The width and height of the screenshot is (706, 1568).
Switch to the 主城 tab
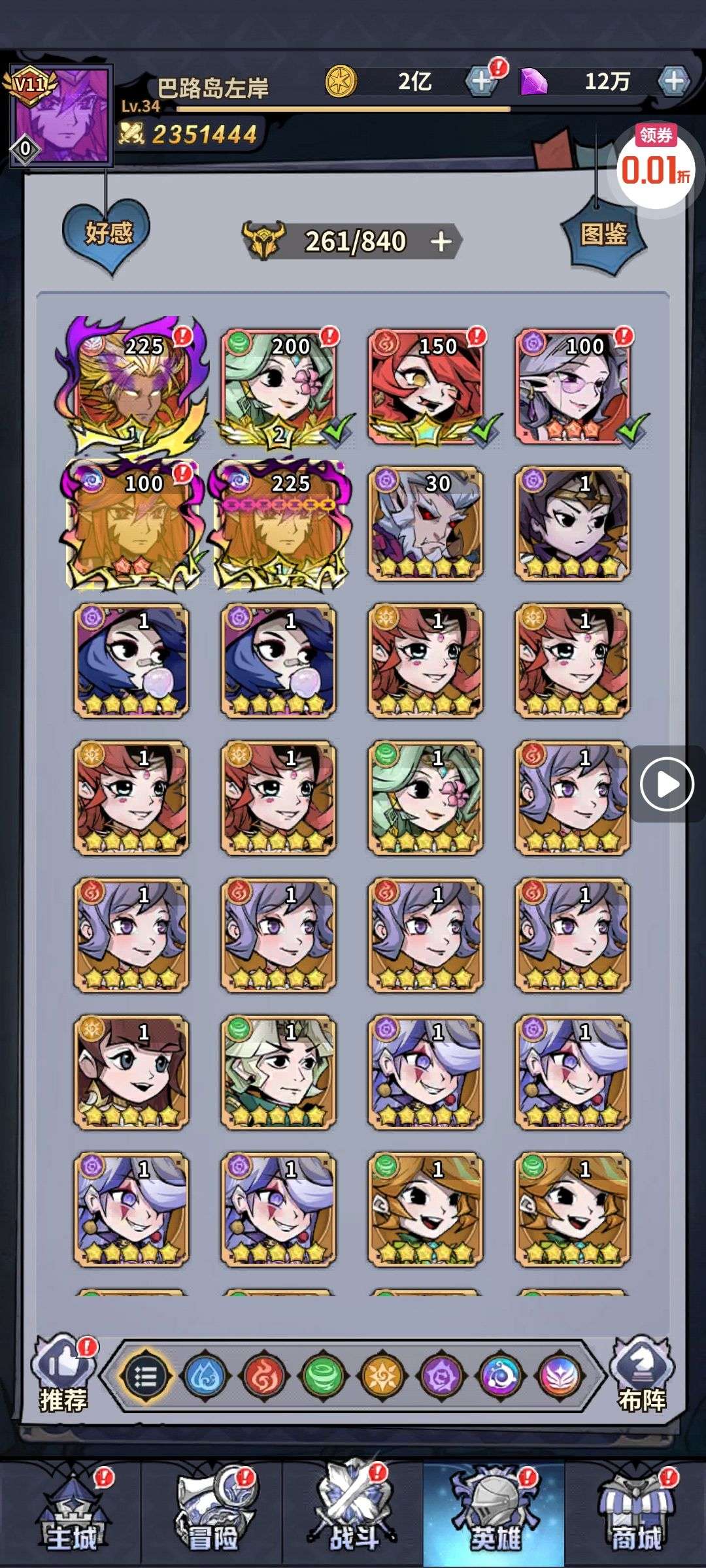point(71,1514)
